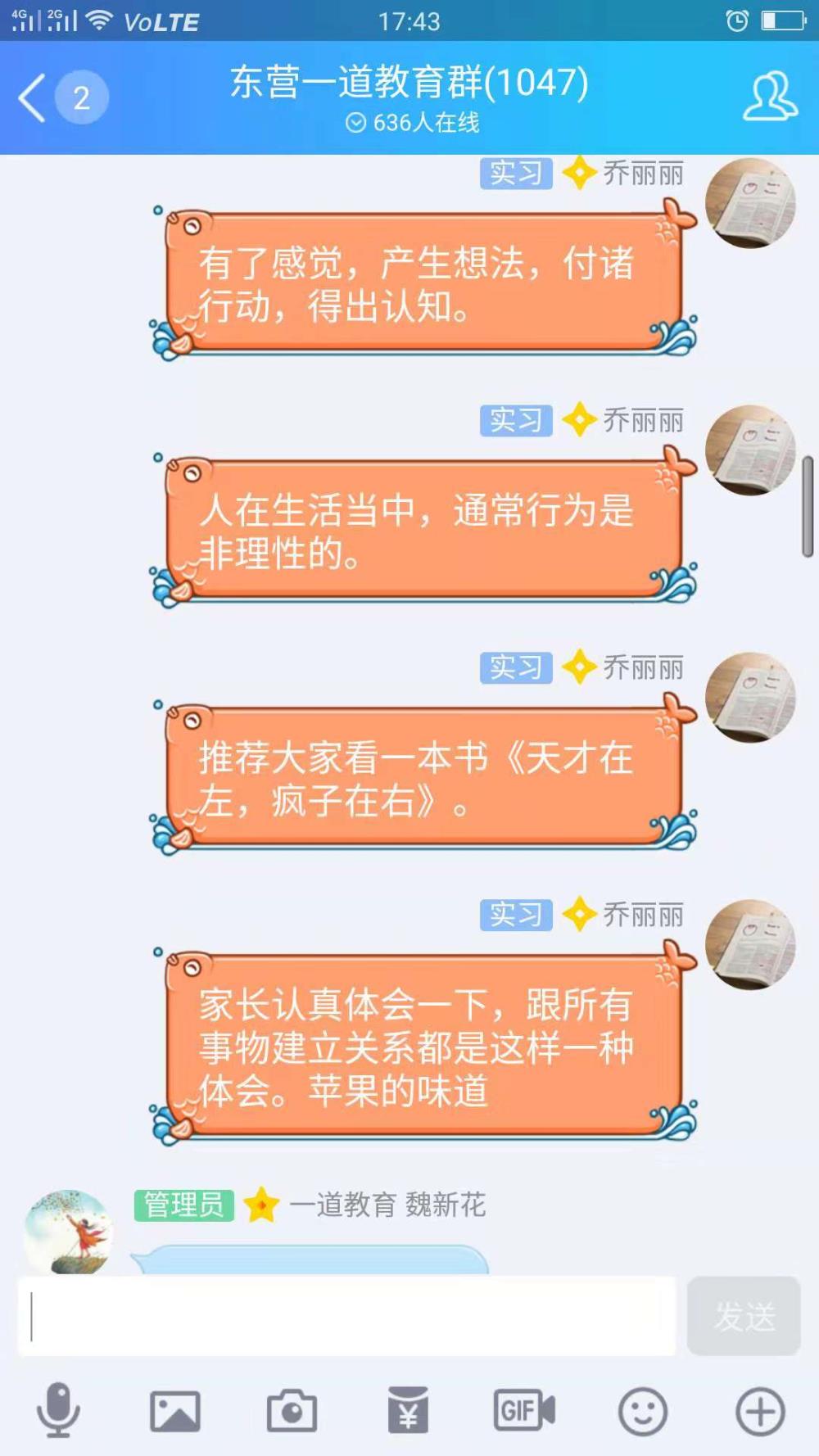Open the GIF video tool
819x1456 pixels.
click(x=524, y=1410)
